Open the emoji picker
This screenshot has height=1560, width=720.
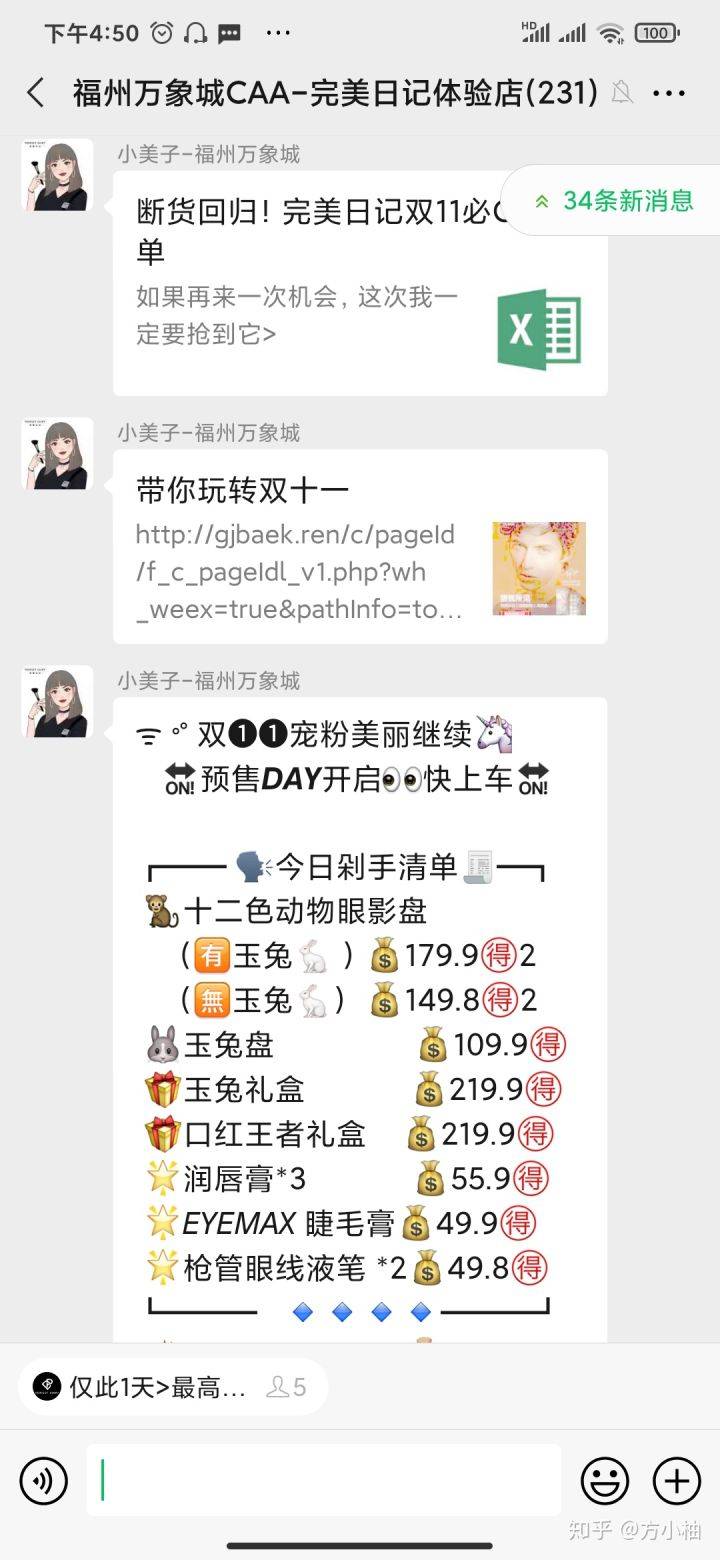606,1480
